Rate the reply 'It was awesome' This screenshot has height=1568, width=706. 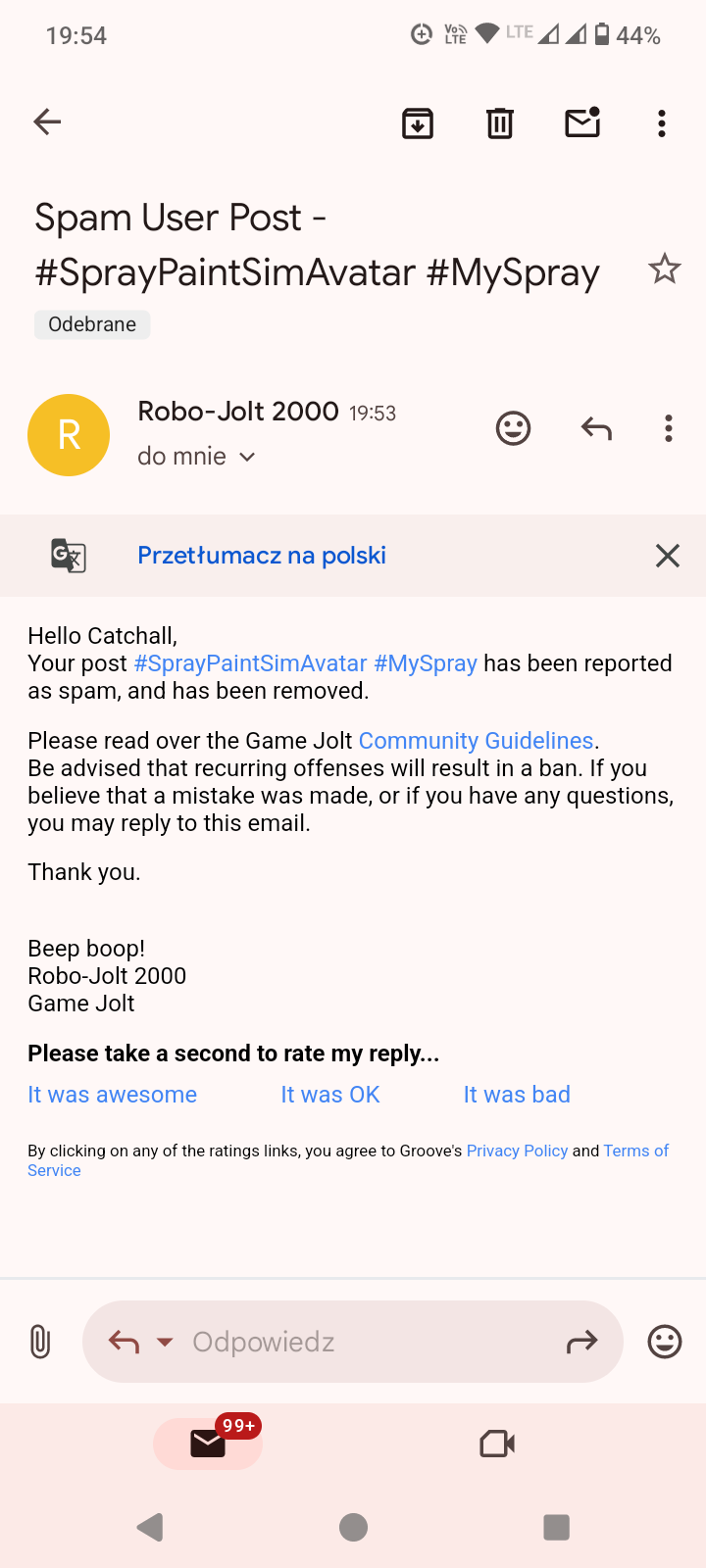[113, 1095]
